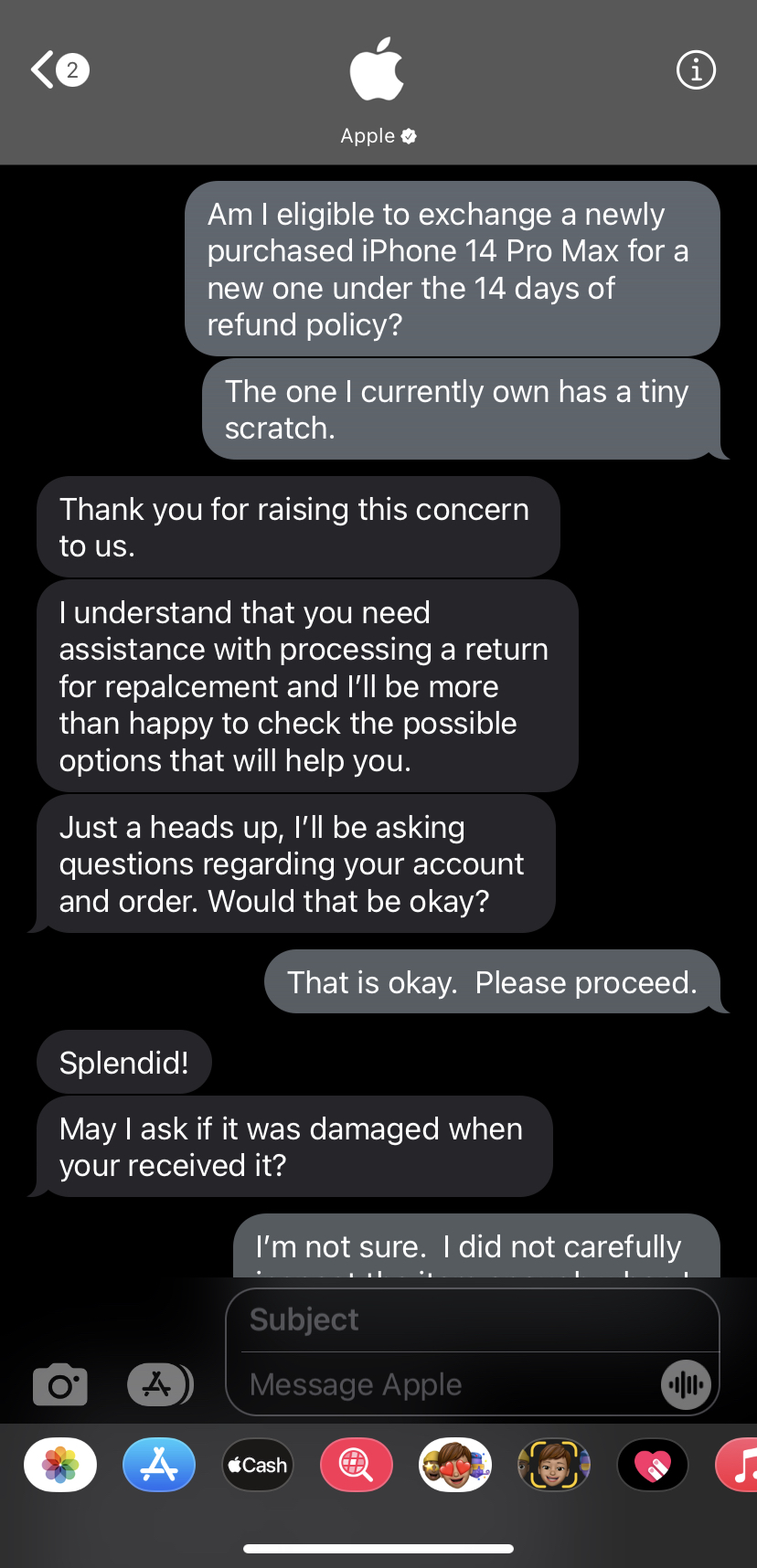Open the App Store iMessage app
The height and width of the screenshot is (1568, 757).
159,1465
